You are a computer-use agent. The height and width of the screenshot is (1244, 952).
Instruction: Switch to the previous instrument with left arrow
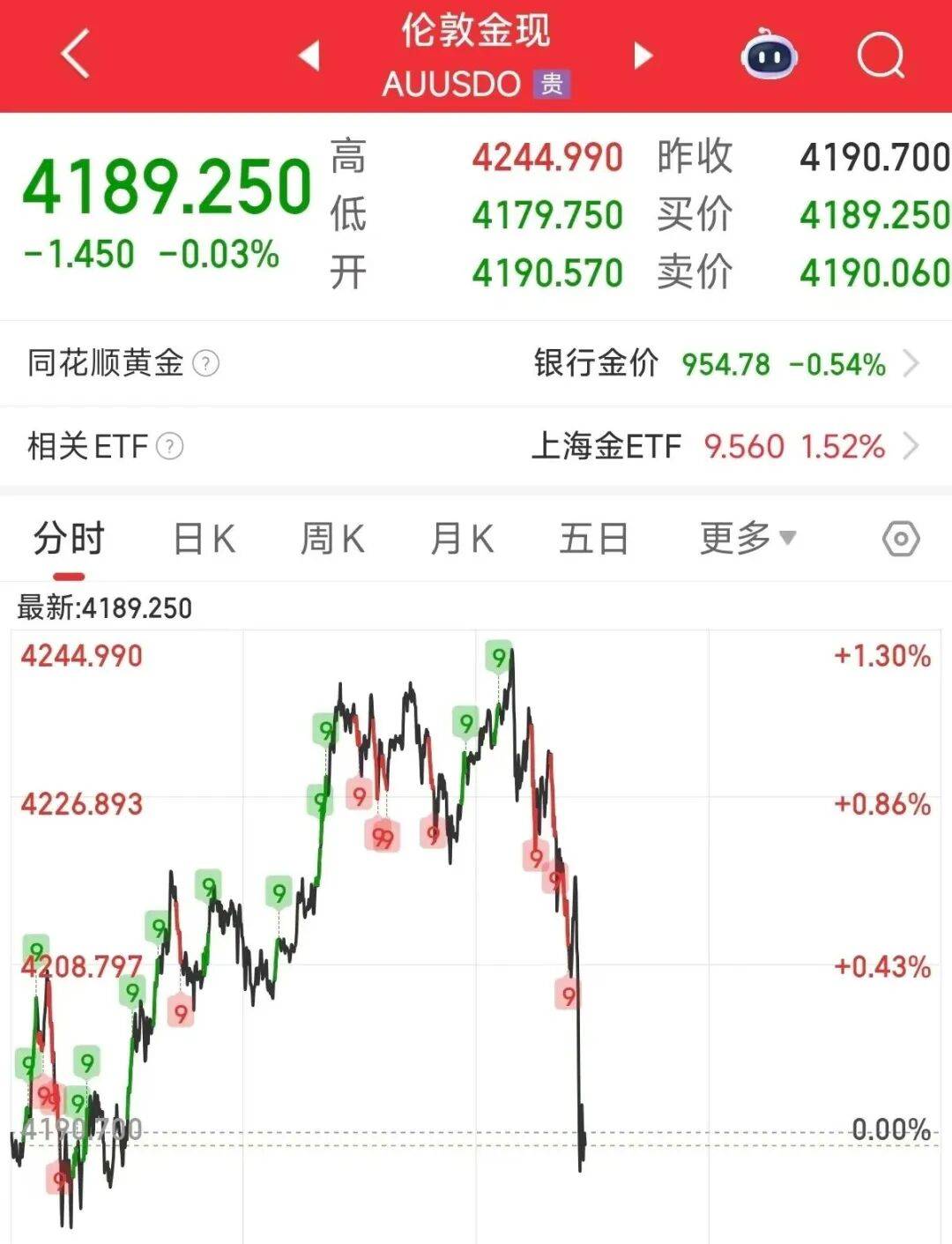309,56
